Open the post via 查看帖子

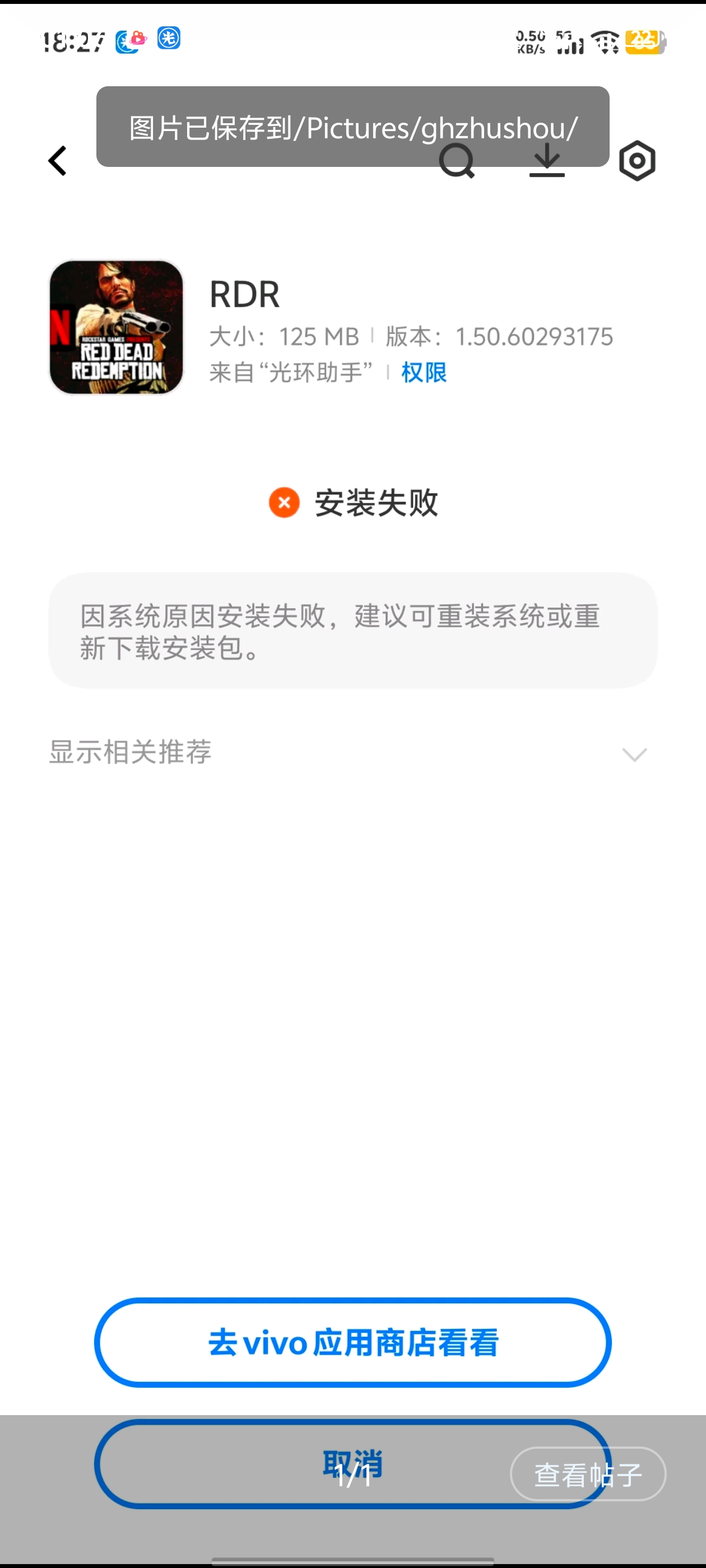[x=588, y=1474]
